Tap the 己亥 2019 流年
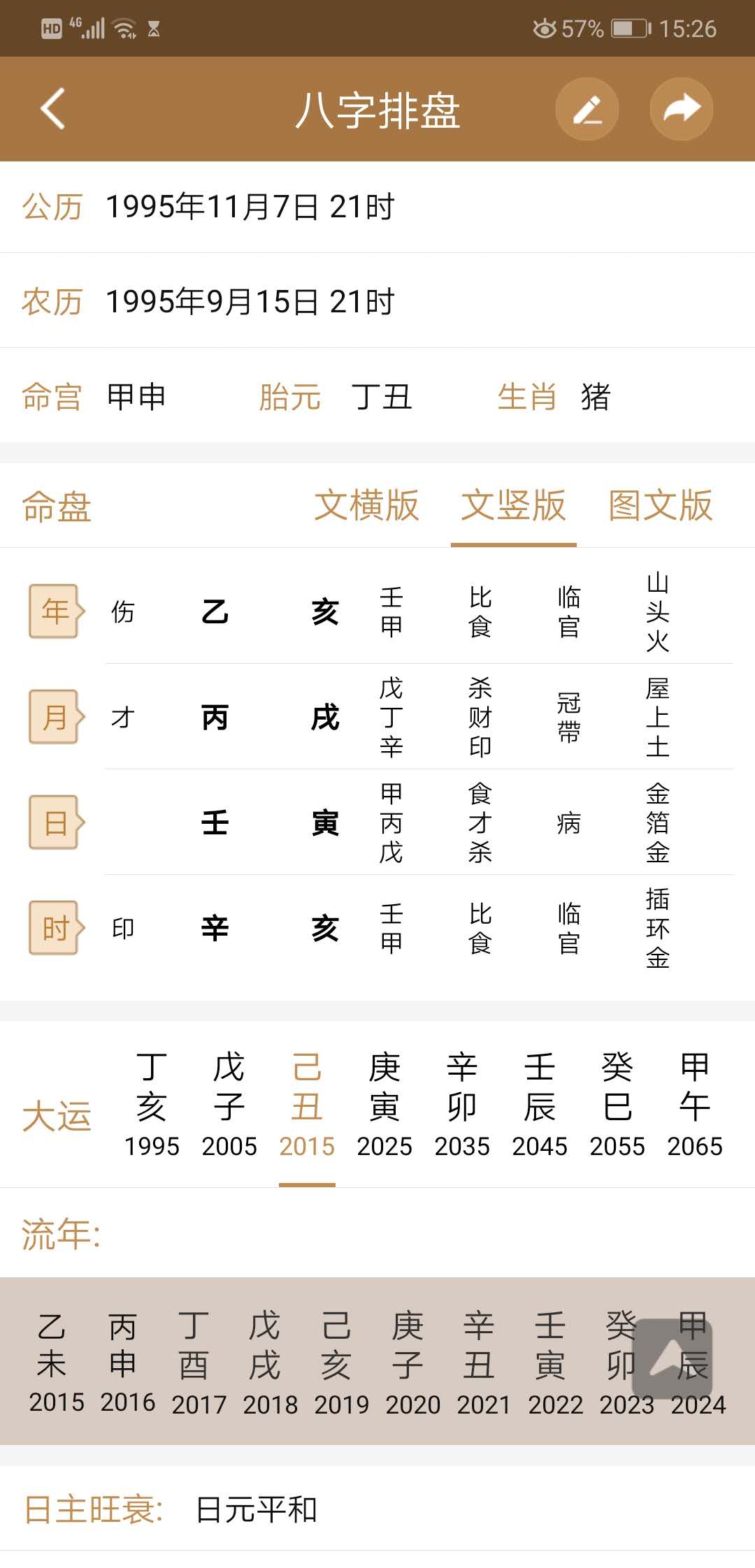755x1568 pixels. click(x=342, y=1364)
